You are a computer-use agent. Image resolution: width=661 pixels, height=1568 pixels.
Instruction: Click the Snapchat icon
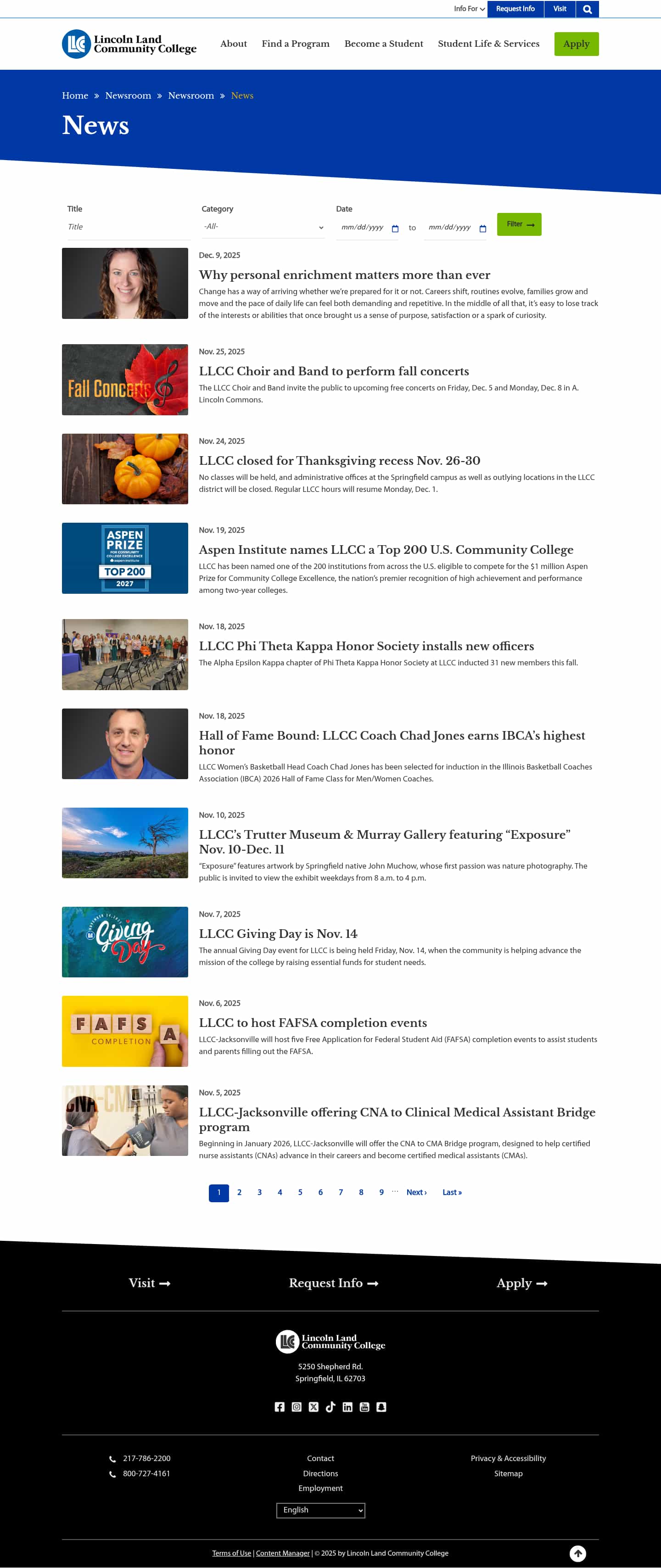[x=381, y=1407]
